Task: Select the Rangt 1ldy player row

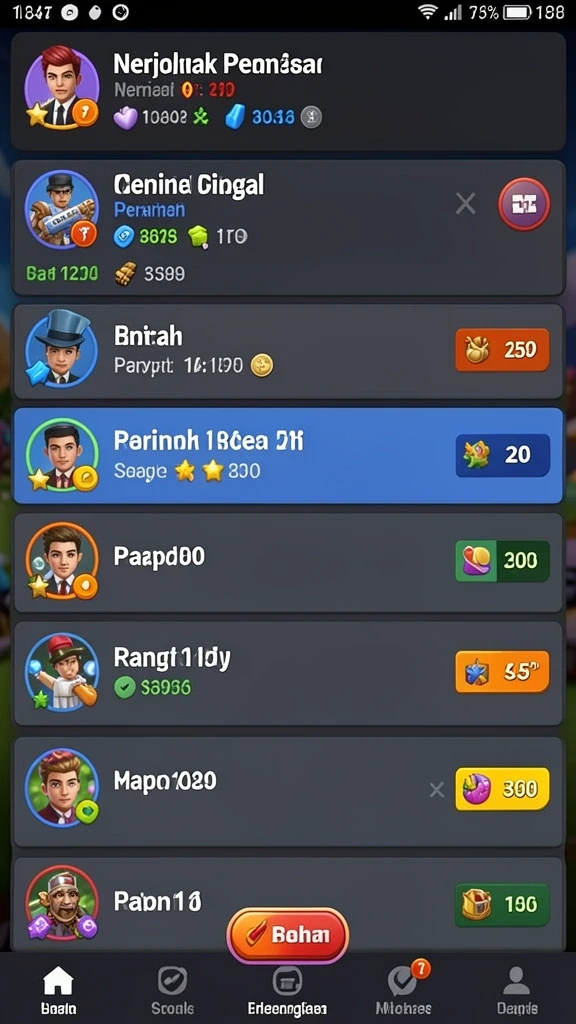Action: click(288, 673)
